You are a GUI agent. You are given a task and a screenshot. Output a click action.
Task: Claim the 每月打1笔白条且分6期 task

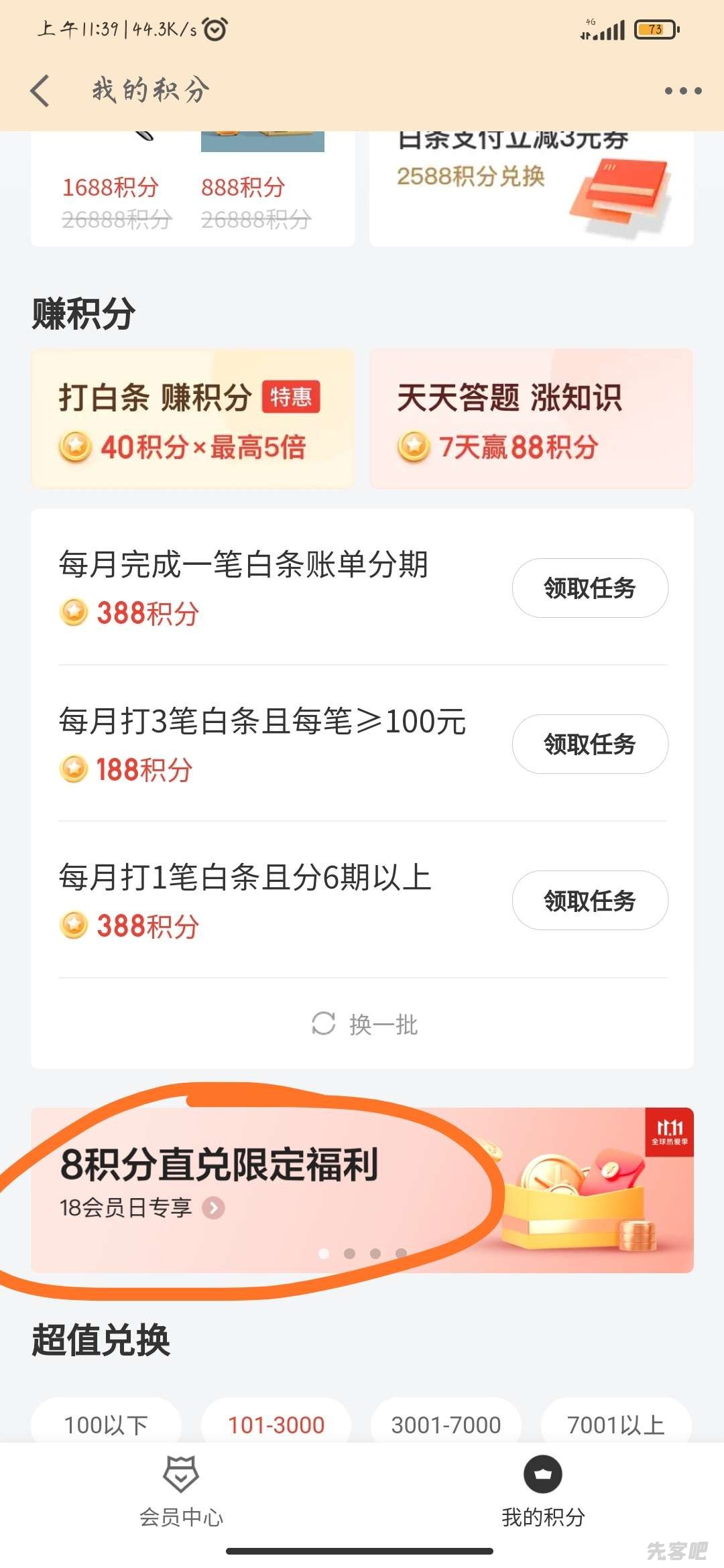589,900
